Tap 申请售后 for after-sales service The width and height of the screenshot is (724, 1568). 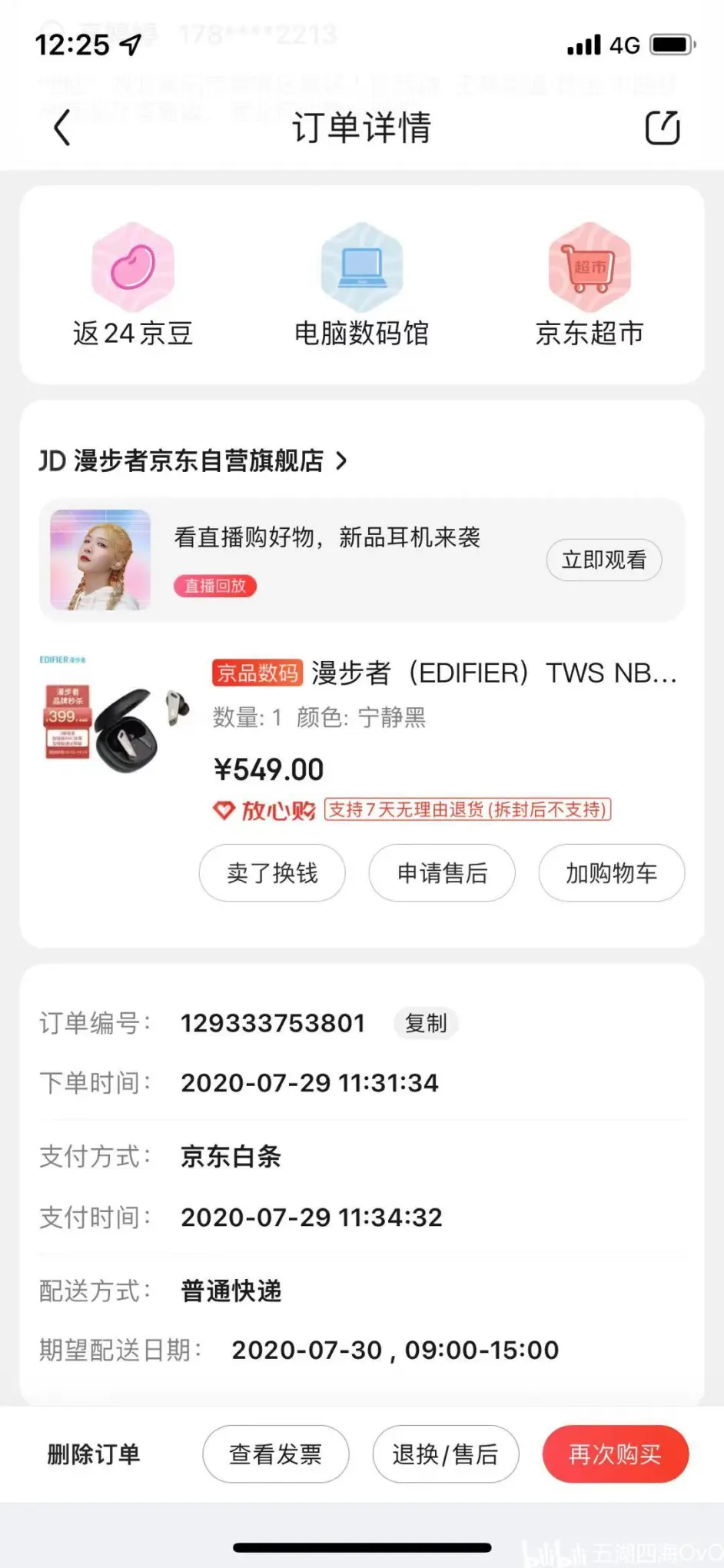(442, 873)
